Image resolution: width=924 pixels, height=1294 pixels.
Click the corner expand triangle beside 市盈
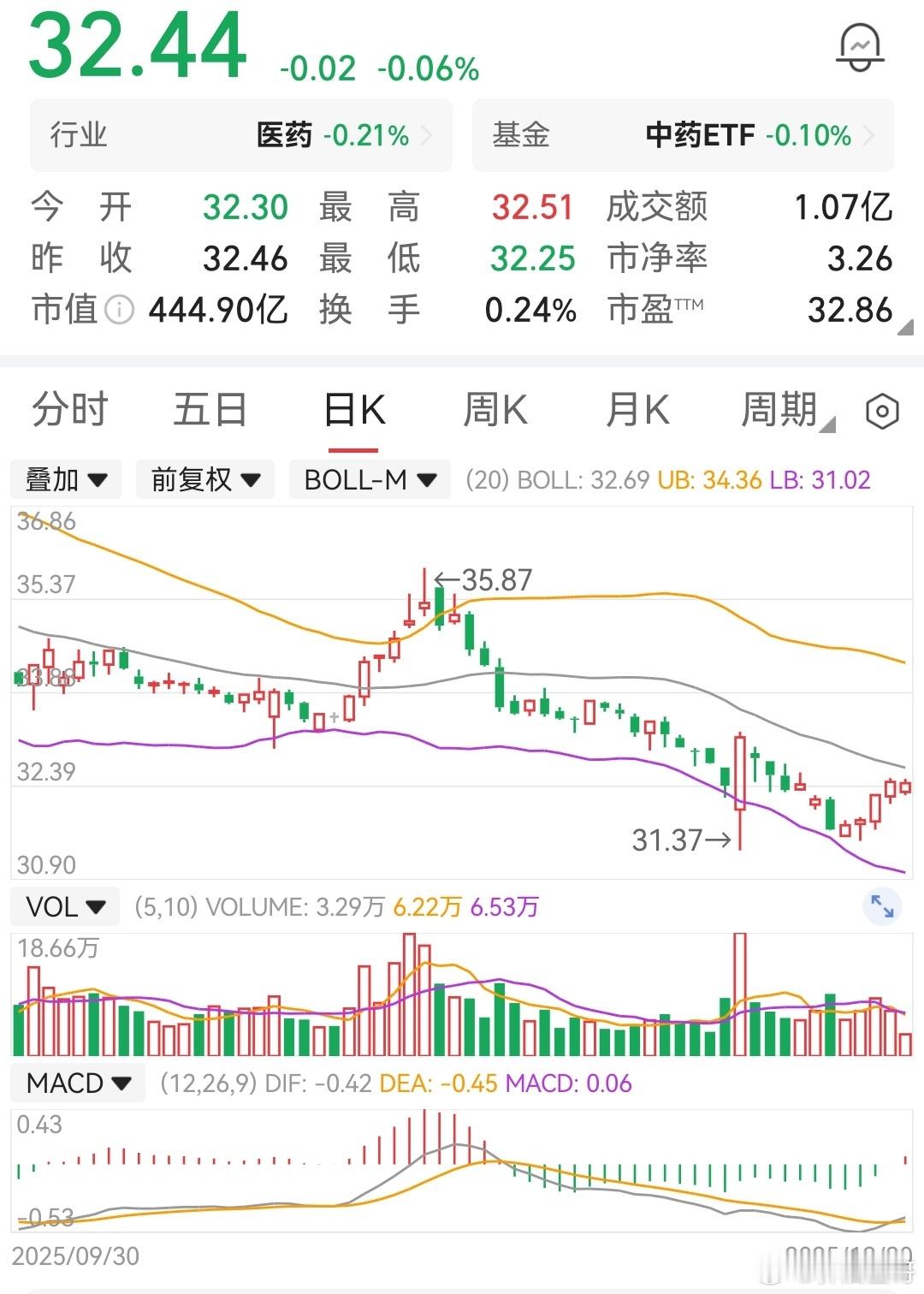905,328
